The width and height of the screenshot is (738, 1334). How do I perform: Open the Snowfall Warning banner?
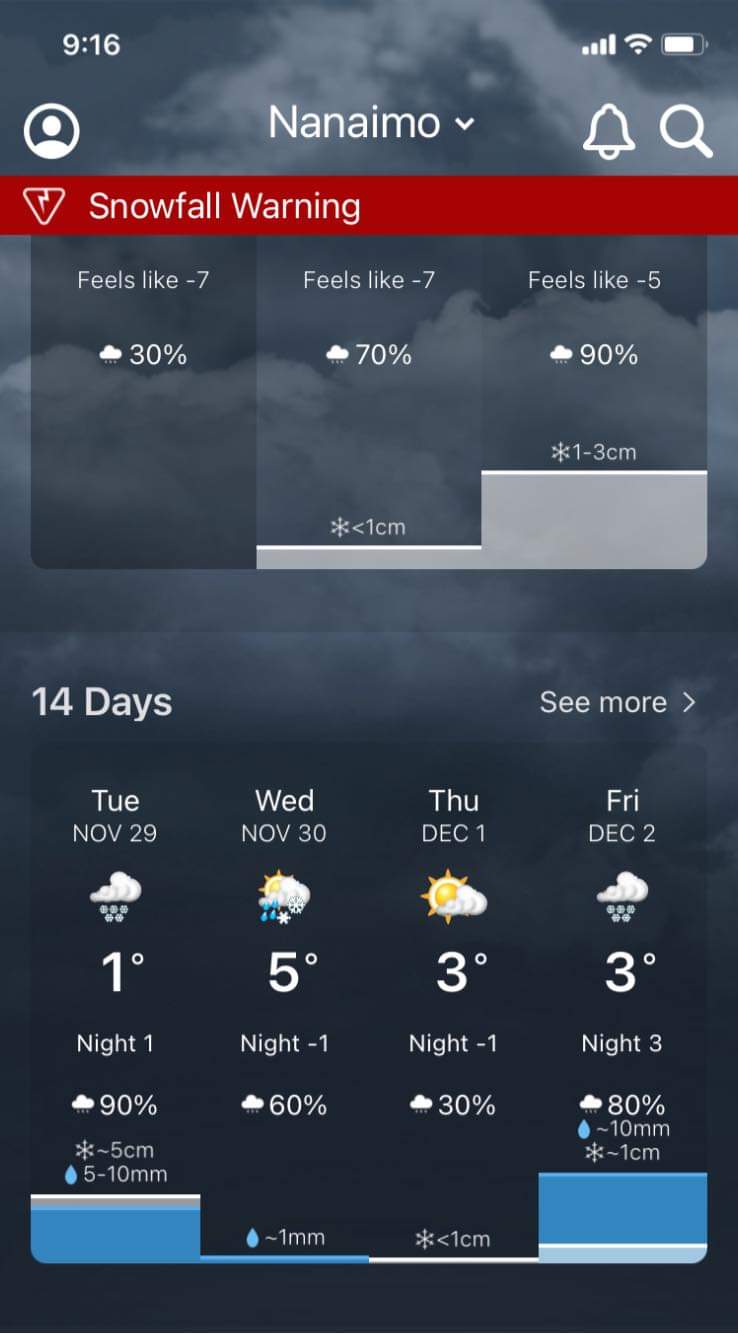[369, 206]
